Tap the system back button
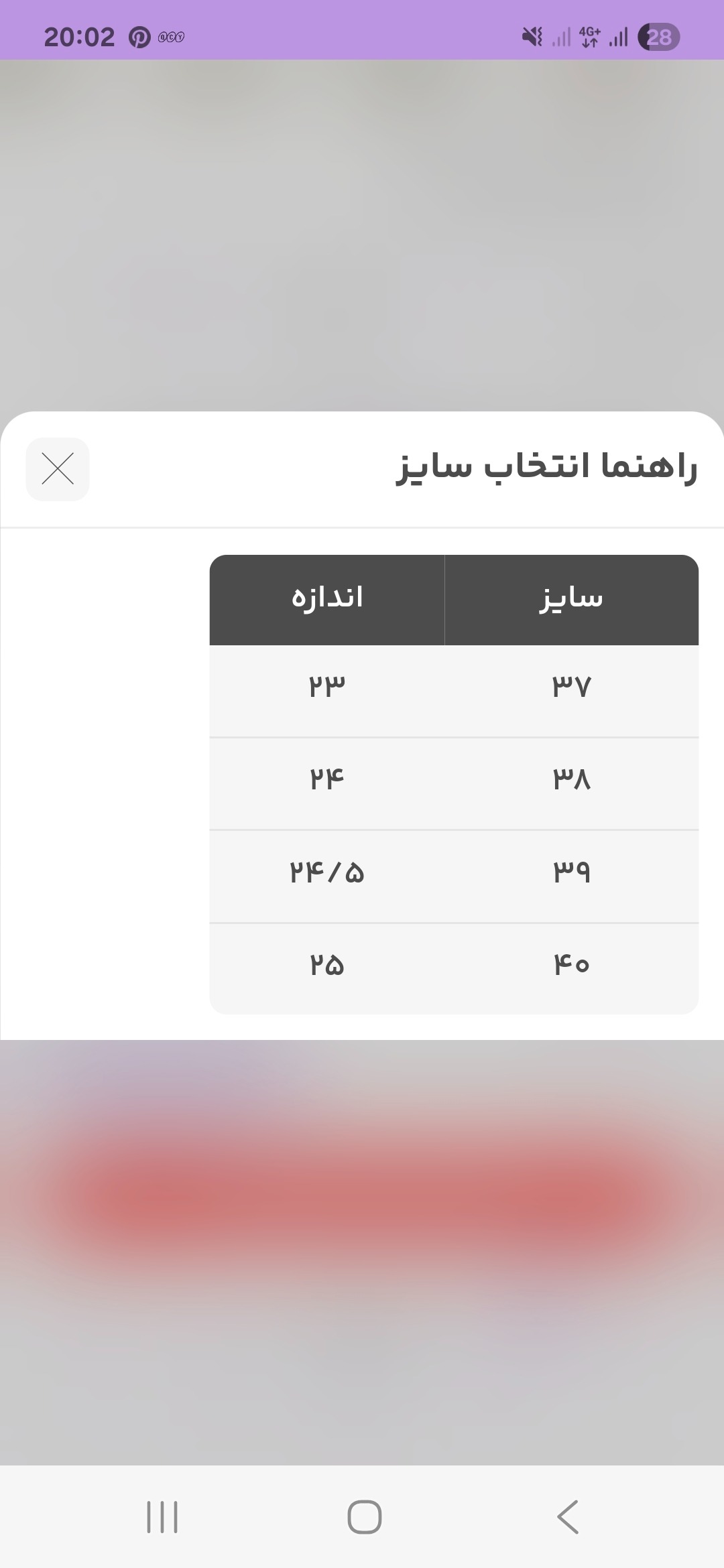Viewport: 724px width, 1568px height. click(x=568, y=1517)
